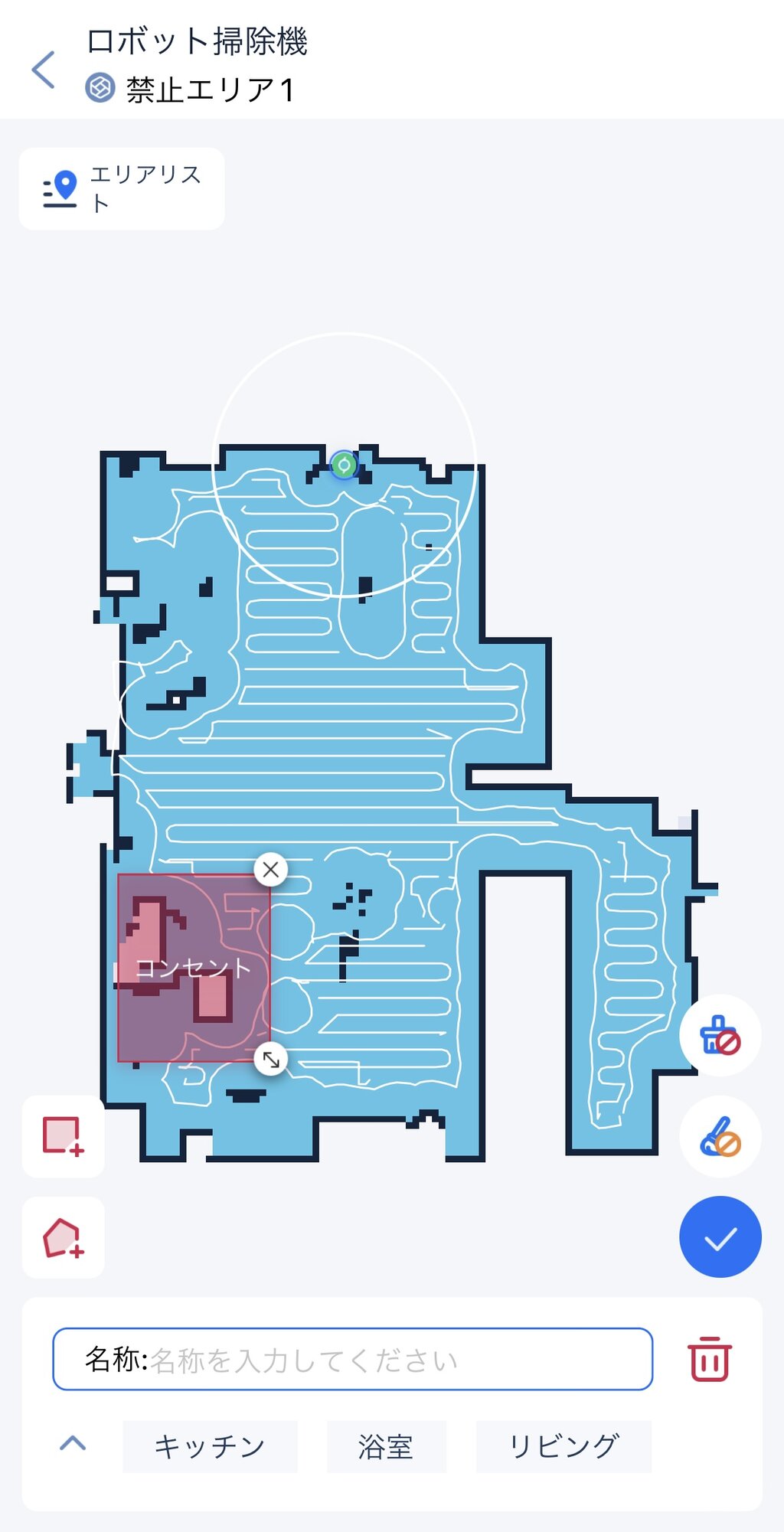Choose the キッチン name chip

(210, 1446)
